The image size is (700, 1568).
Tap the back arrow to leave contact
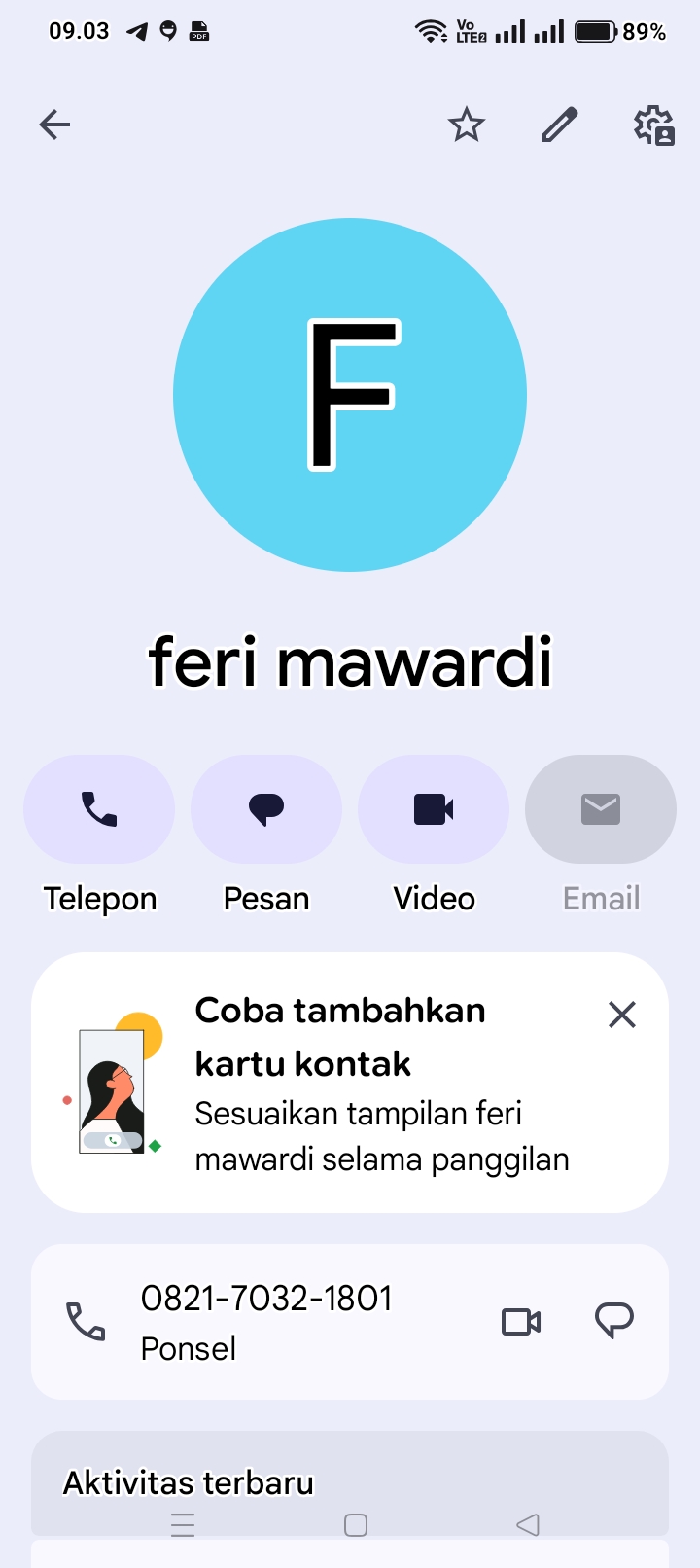click(54, 125)
